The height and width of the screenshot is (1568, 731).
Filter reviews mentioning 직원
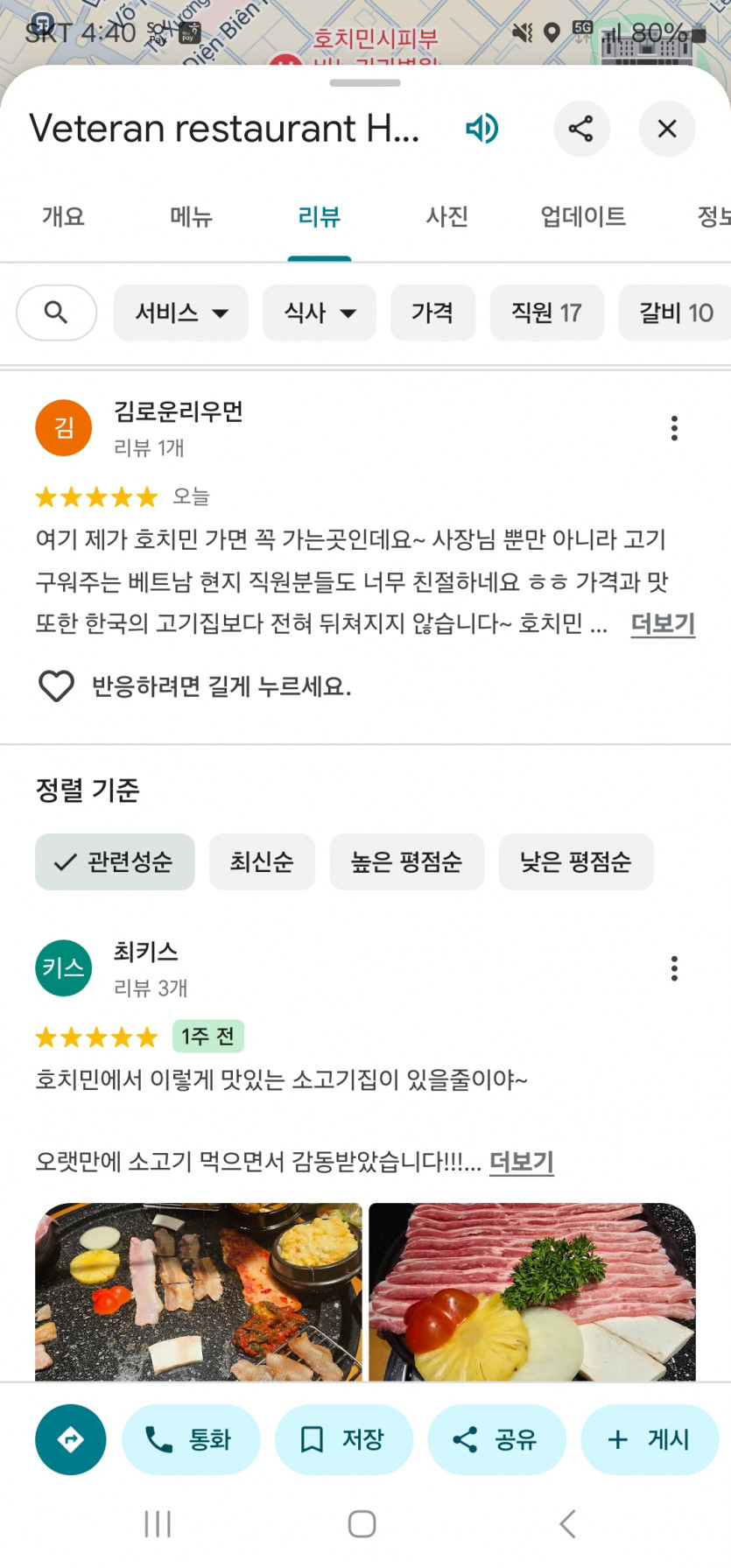[546, 313]
